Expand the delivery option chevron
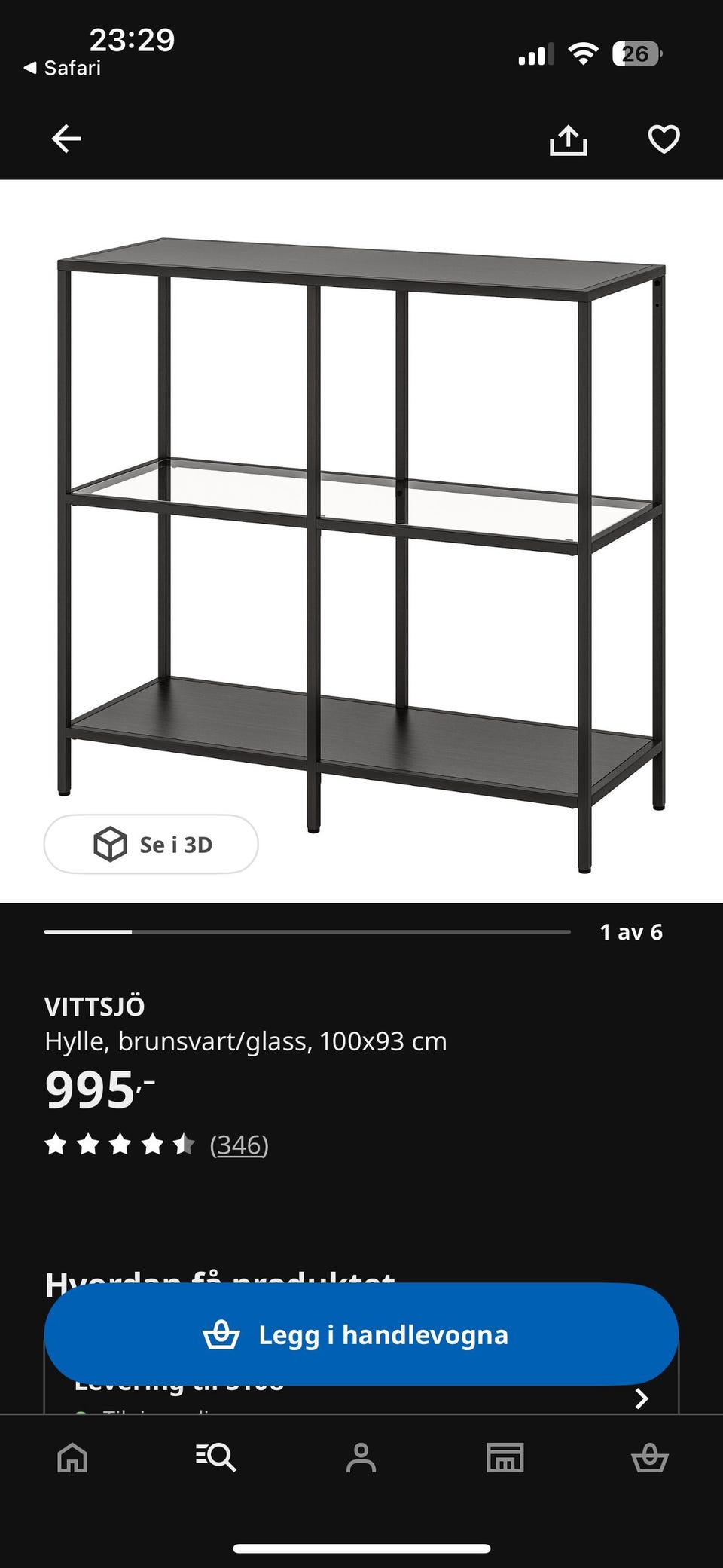The image size is (723, 1568). 642,1398
